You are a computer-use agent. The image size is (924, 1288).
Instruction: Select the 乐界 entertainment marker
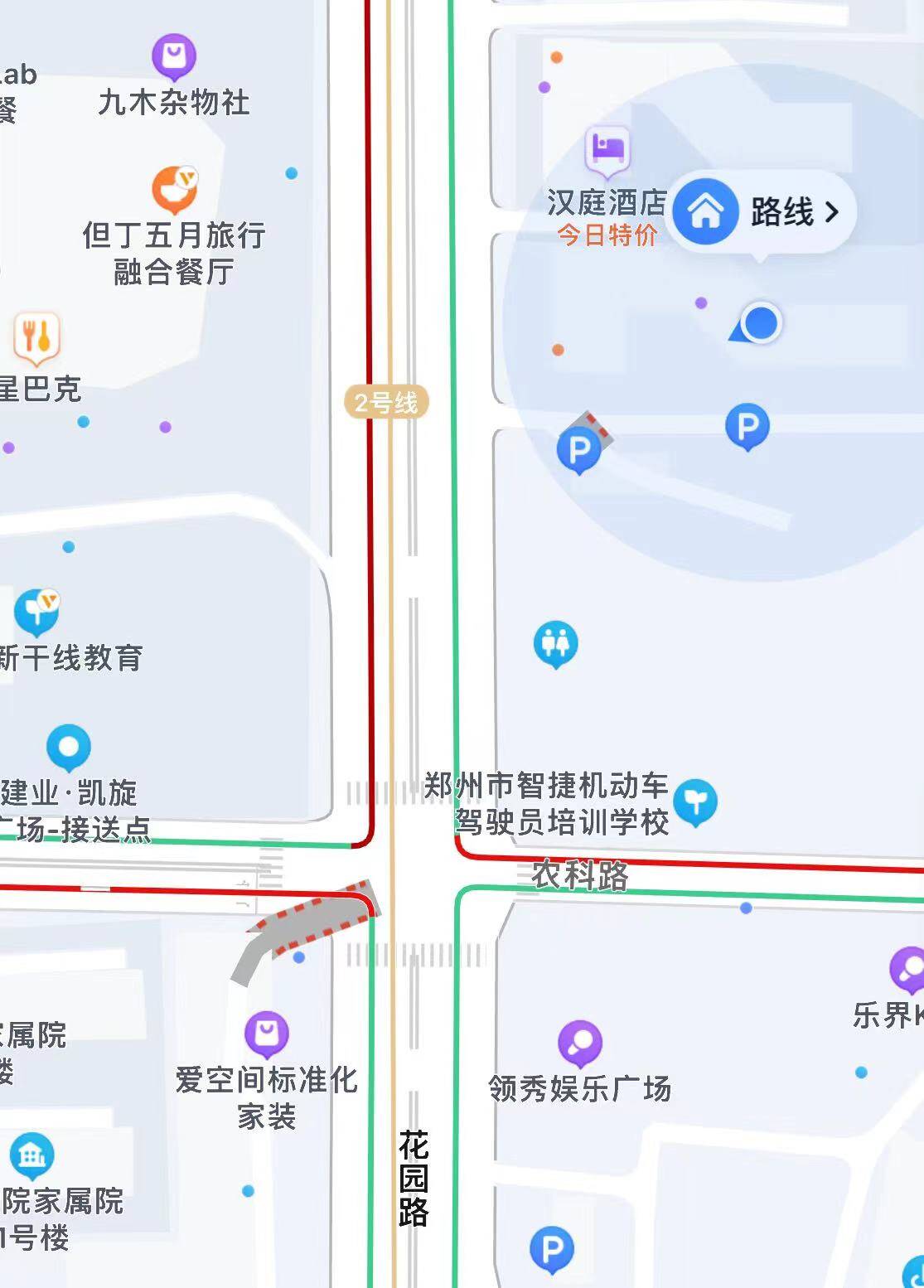click(909, 968)
